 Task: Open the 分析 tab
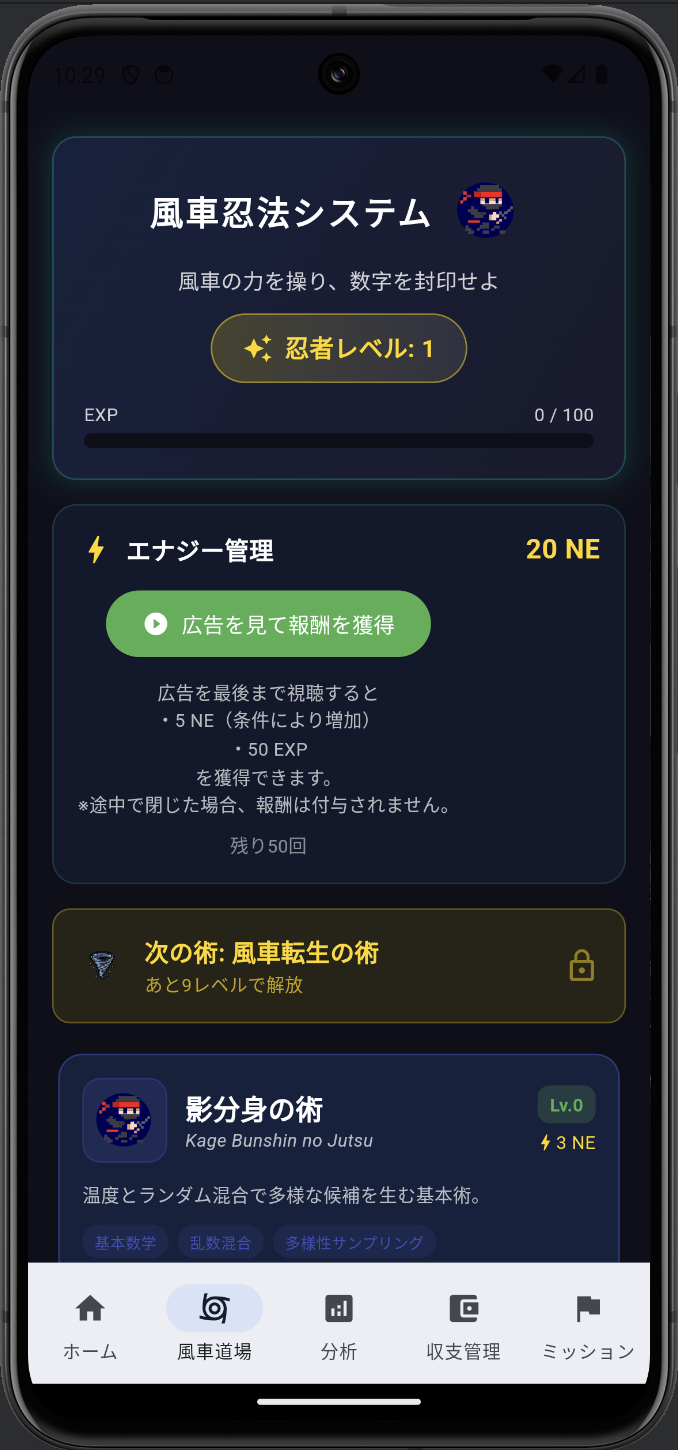click(x=338, y=1326)
